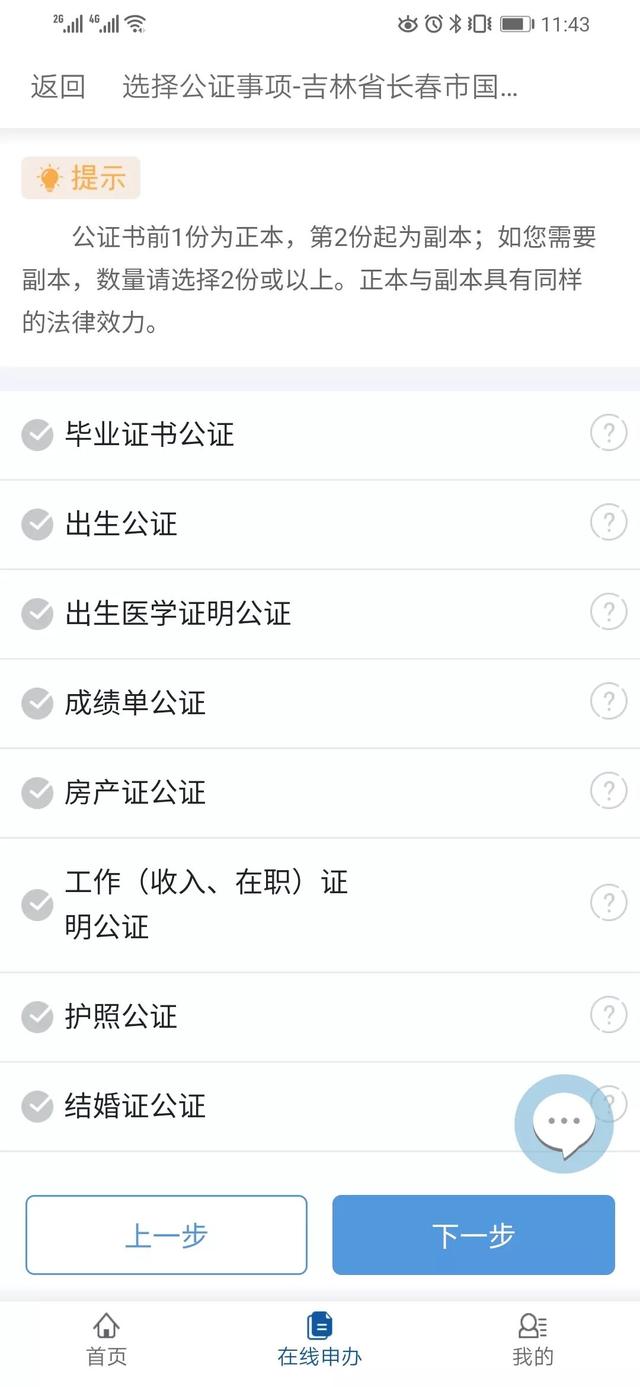The height and width of the screenshot is (1387, 640).
Task: Open the floating chat bubble
Action: (564, 1124)
